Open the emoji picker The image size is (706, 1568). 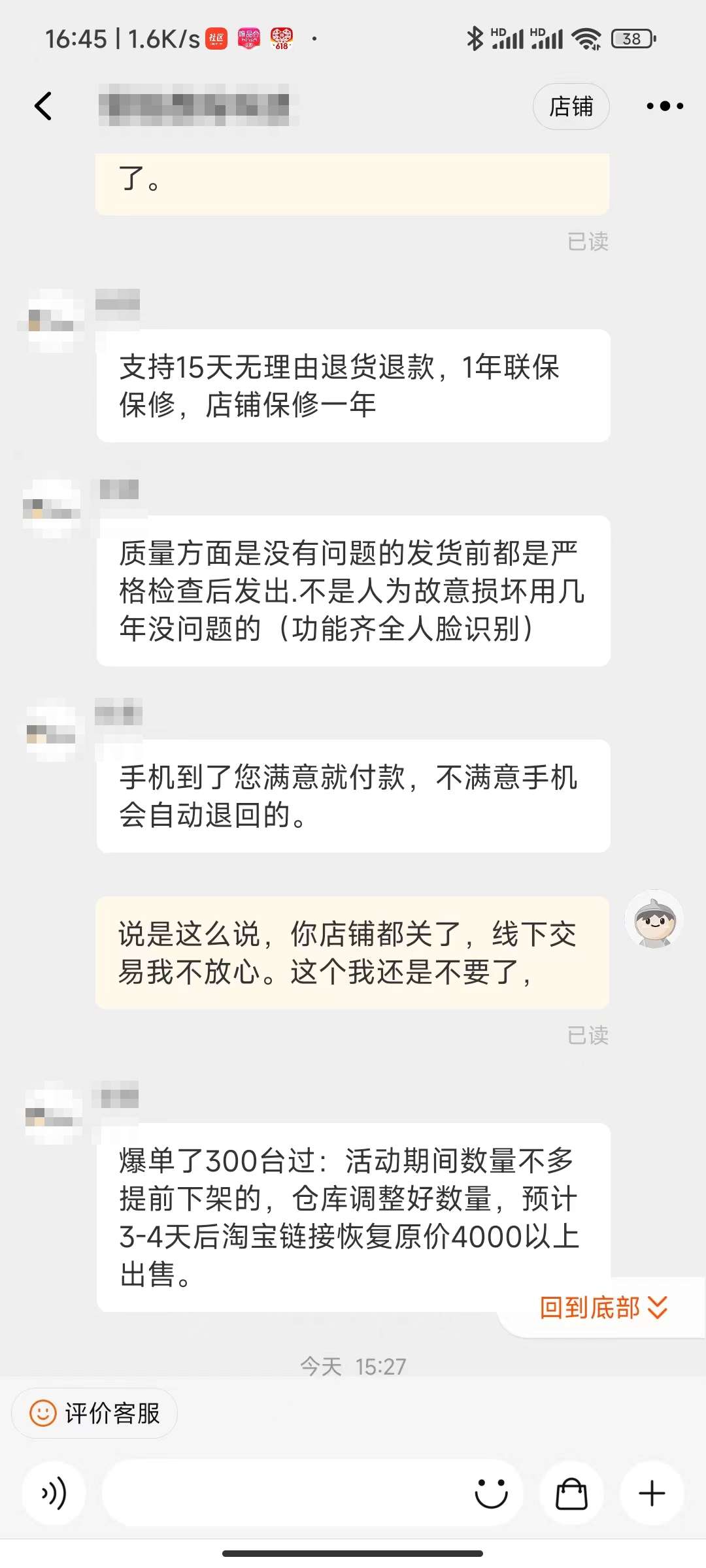click(x=491, y=1493)
